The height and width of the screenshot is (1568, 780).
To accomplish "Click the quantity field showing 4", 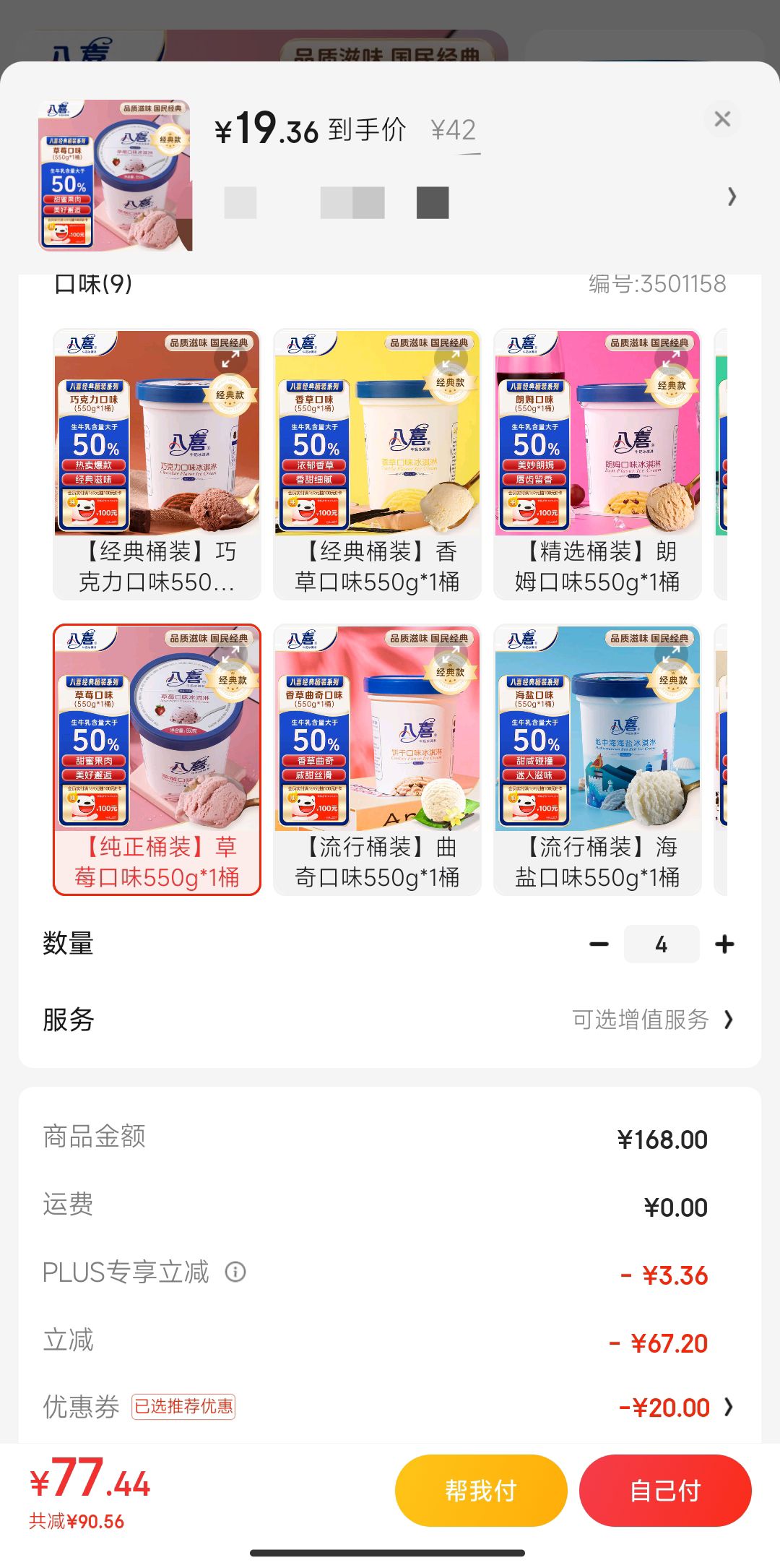I will pos(662,944).
